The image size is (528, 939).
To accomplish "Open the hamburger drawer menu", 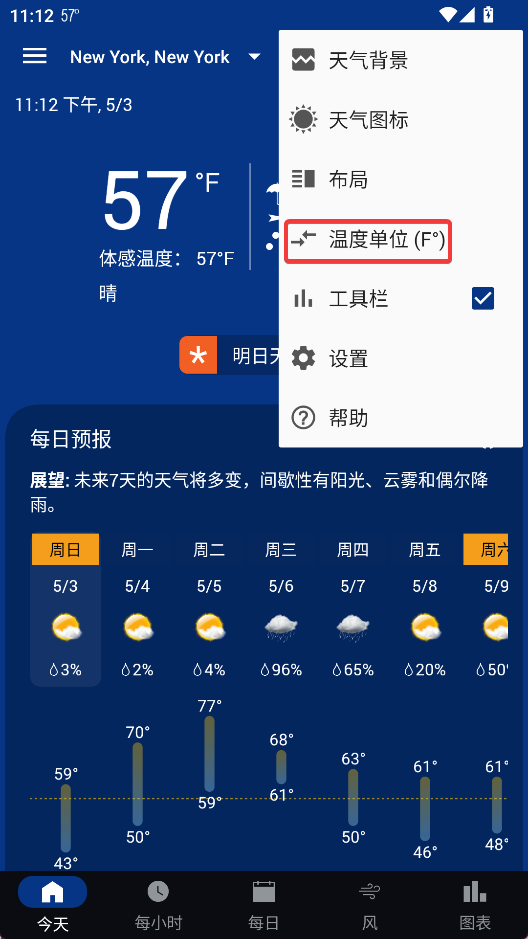I will pyautogui.click(x=35, y=56).
